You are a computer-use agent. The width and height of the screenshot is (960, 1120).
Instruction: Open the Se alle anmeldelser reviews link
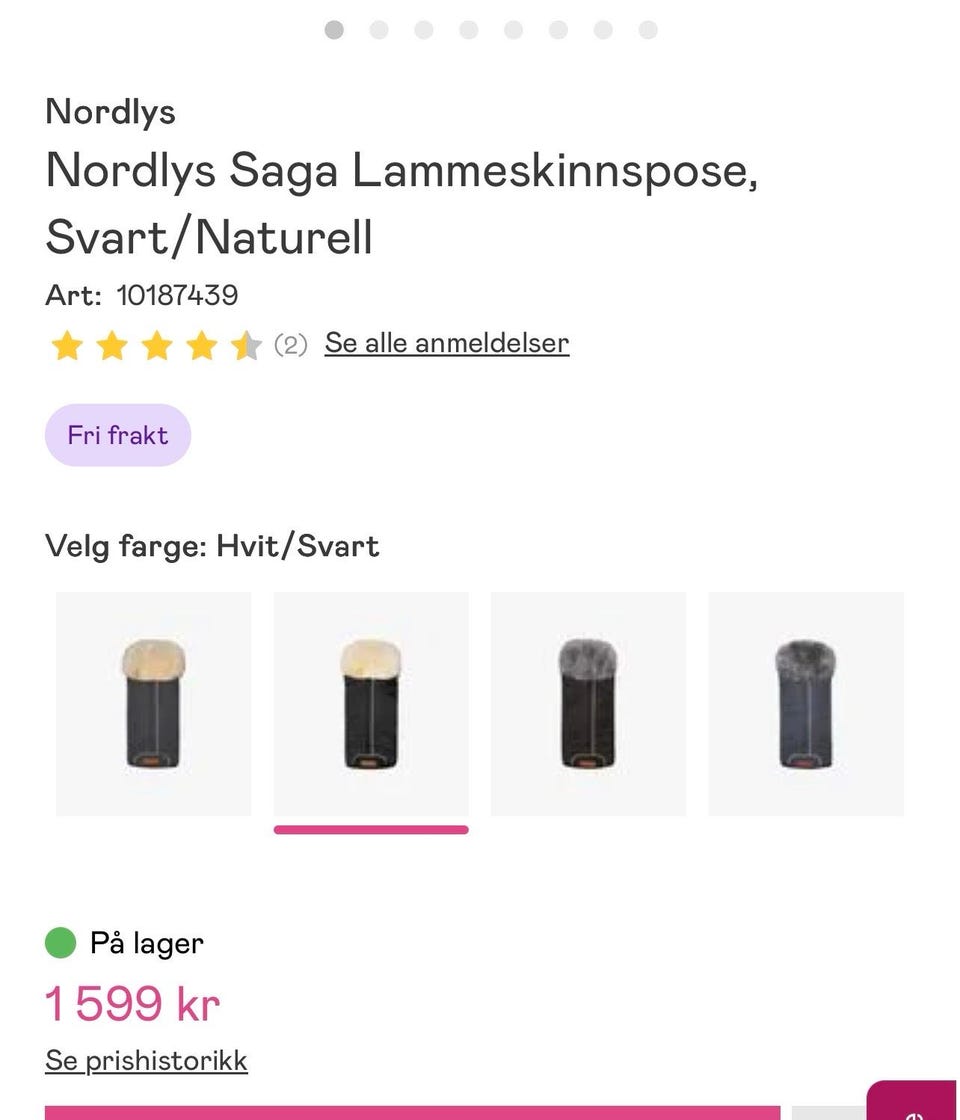coord(447,343)
